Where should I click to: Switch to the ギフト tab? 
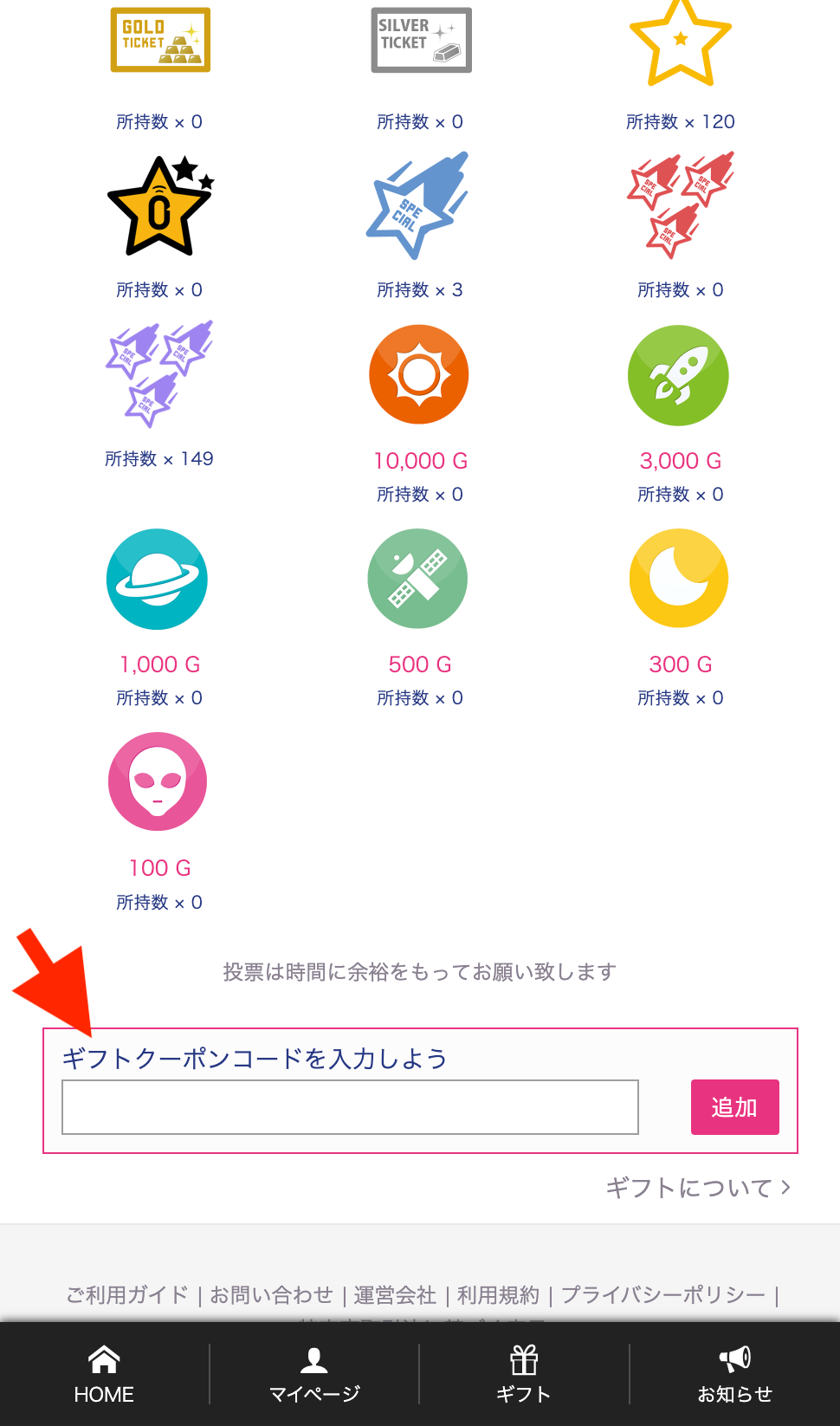point(524,1375)
